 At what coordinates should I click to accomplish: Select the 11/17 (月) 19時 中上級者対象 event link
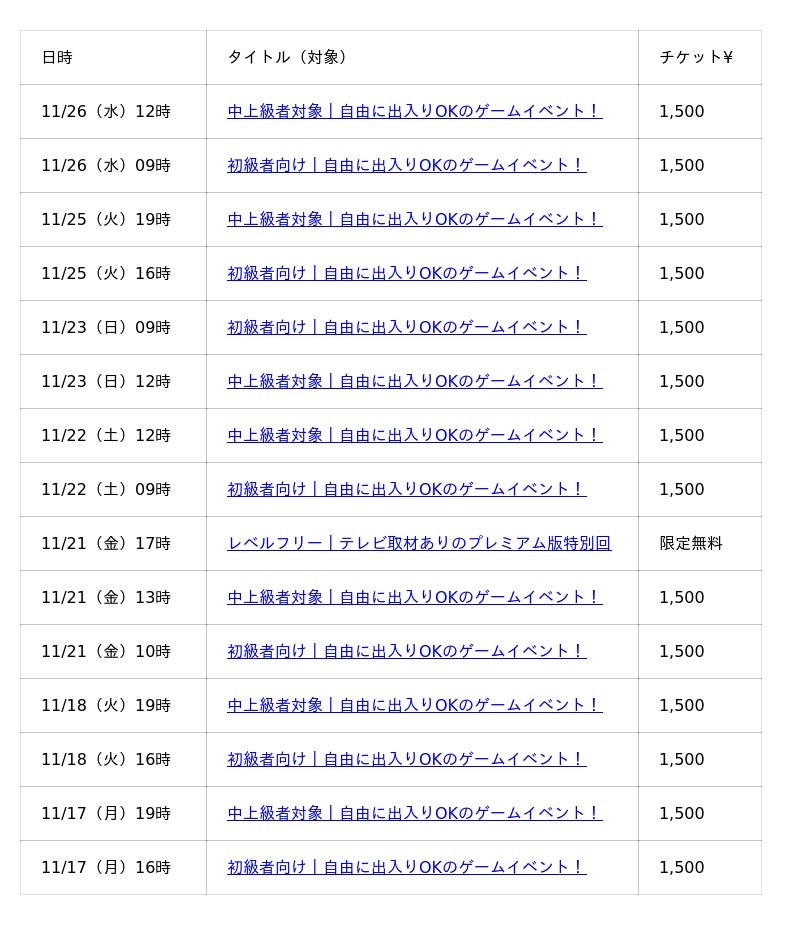pos(414,813)
